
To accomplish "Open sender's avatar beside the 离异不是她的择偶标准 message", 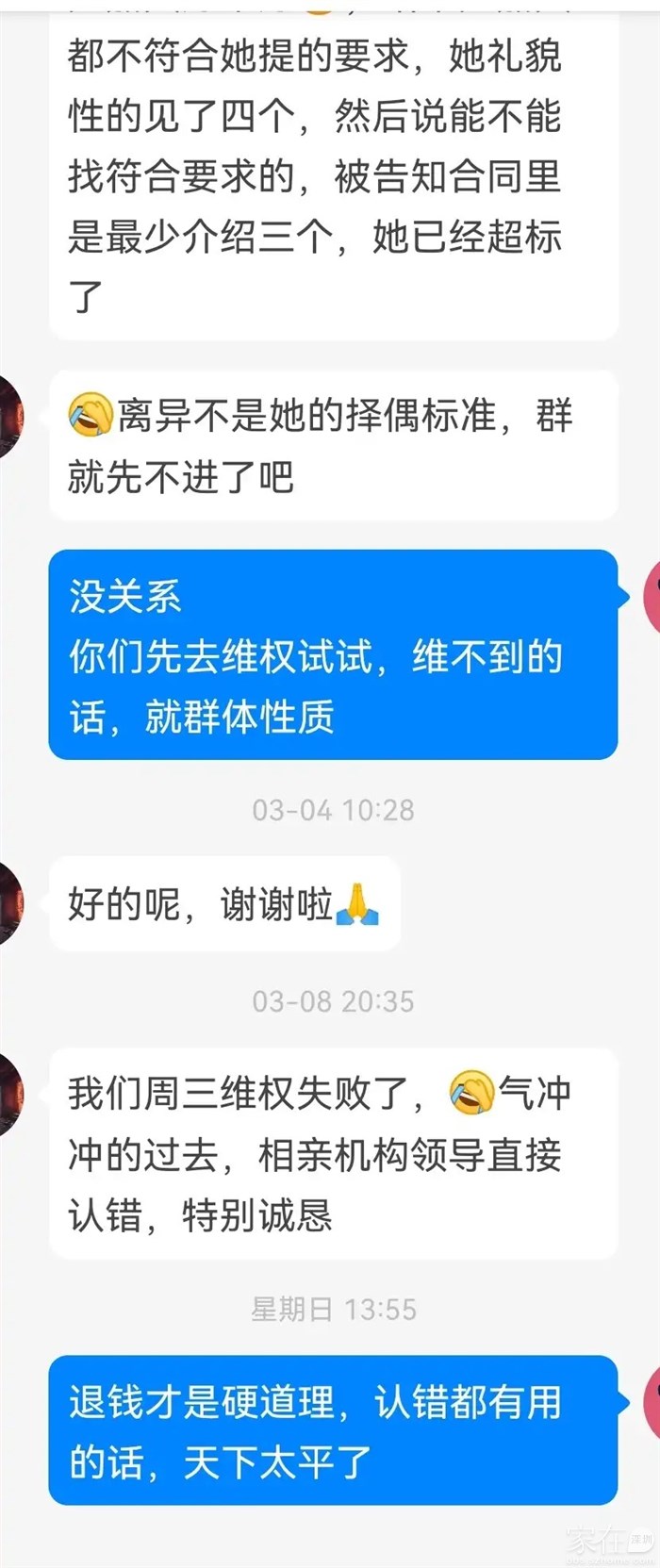I will (9, 416).
